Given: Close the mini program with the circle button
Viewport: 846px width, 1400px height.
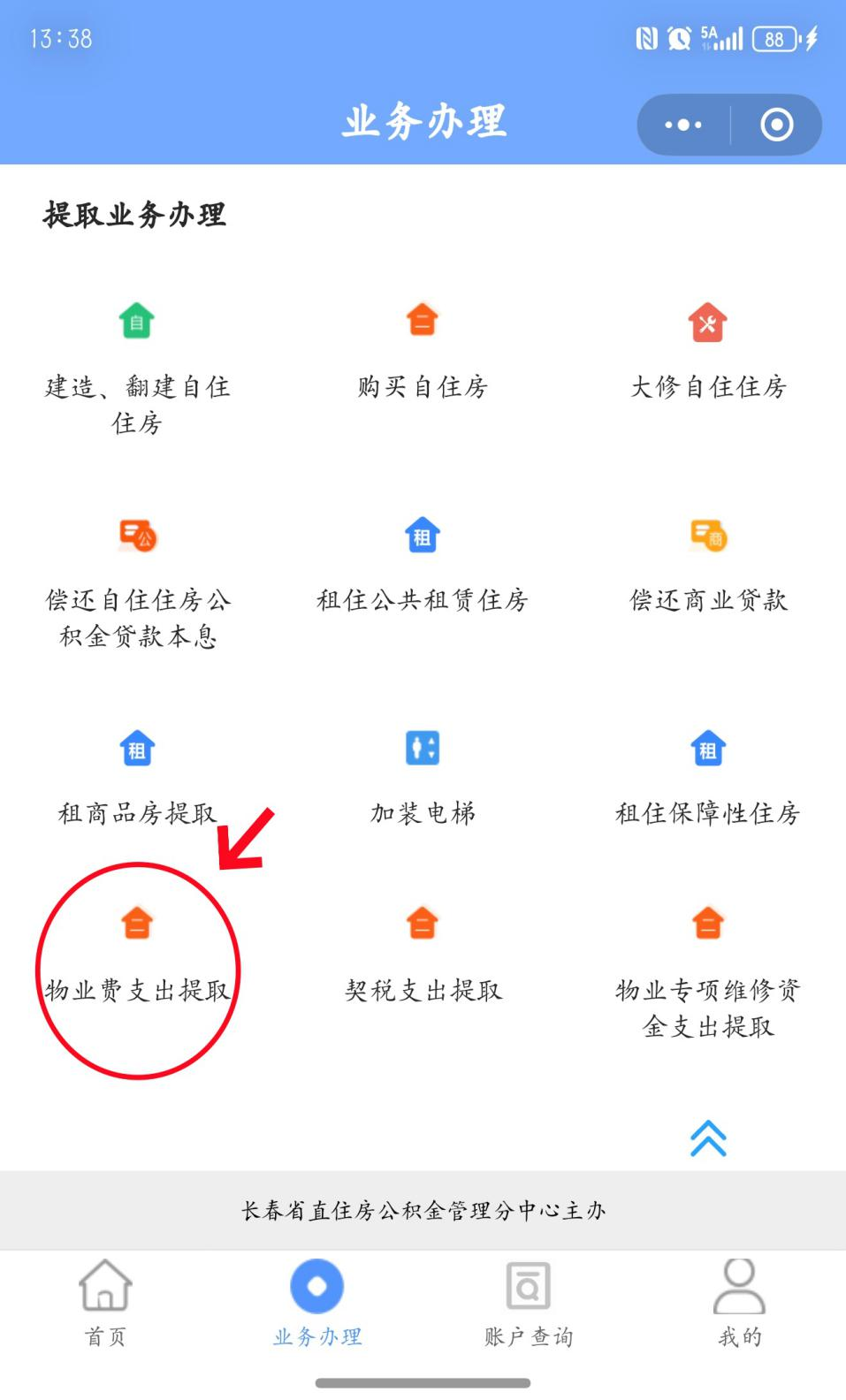Looking at the screenshot, I should (x=776, y=125).
